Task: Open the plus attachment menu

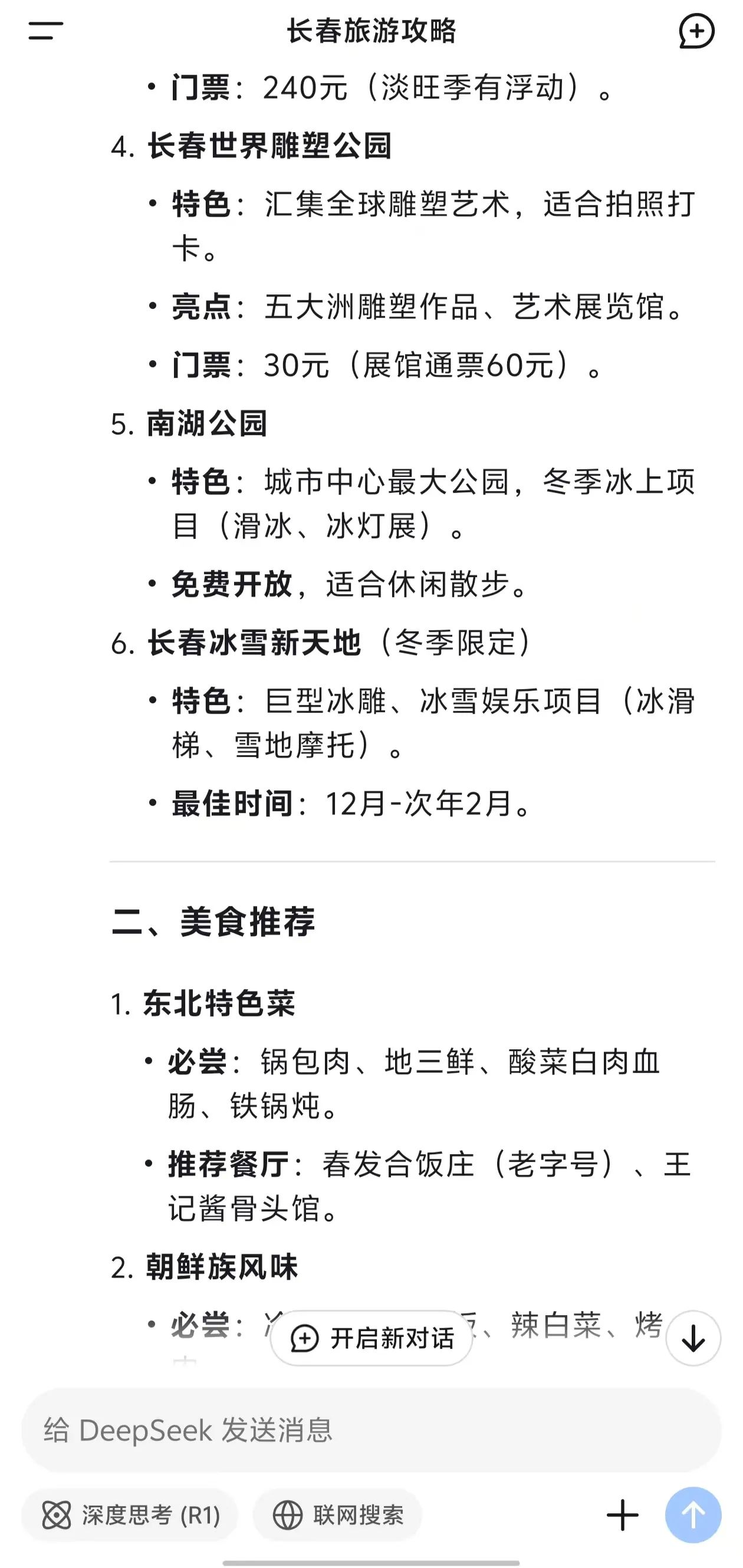Action: pyautogui.click(x=623, y=1515)
